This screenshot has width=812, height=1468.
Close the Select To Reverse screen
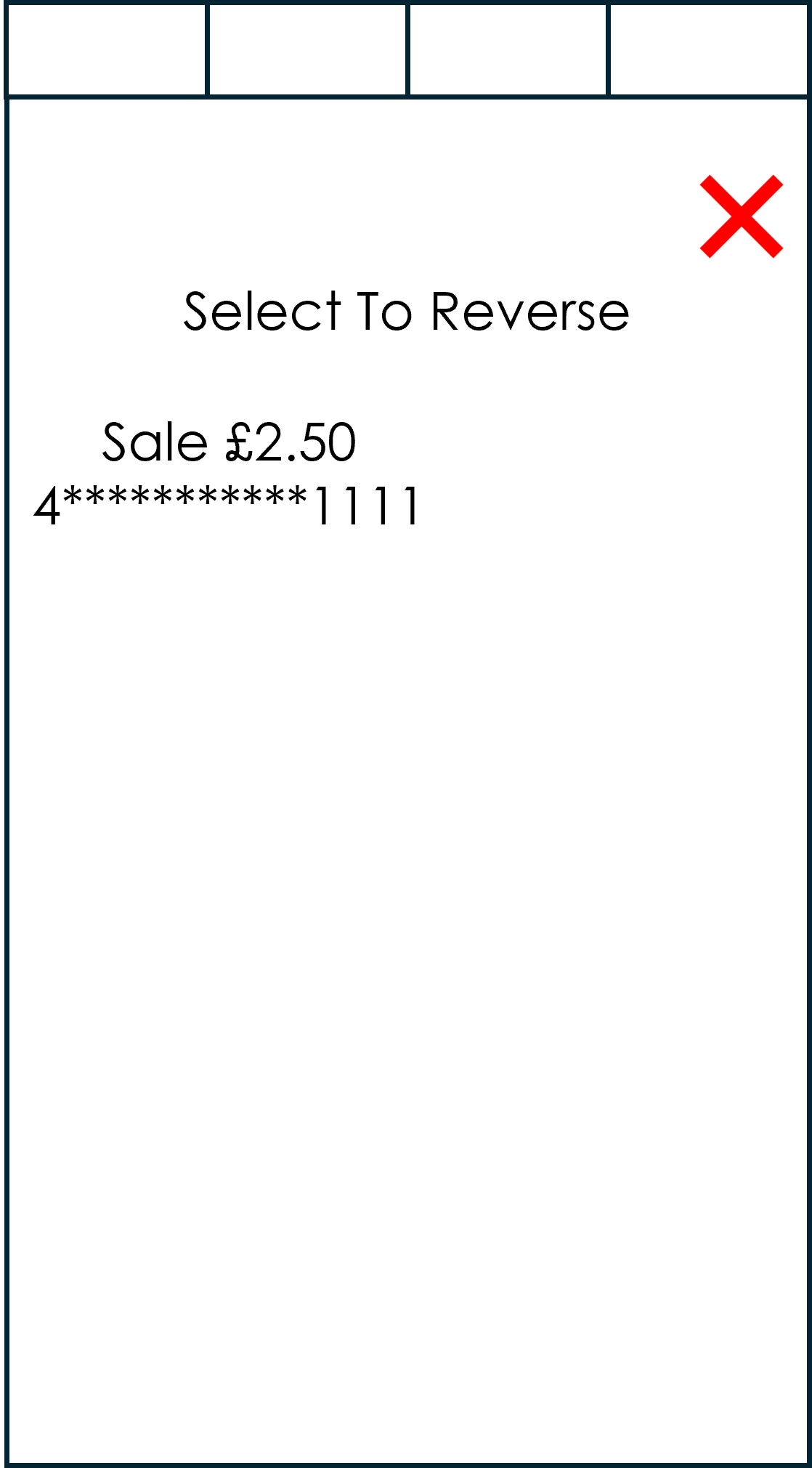point(741,216)
